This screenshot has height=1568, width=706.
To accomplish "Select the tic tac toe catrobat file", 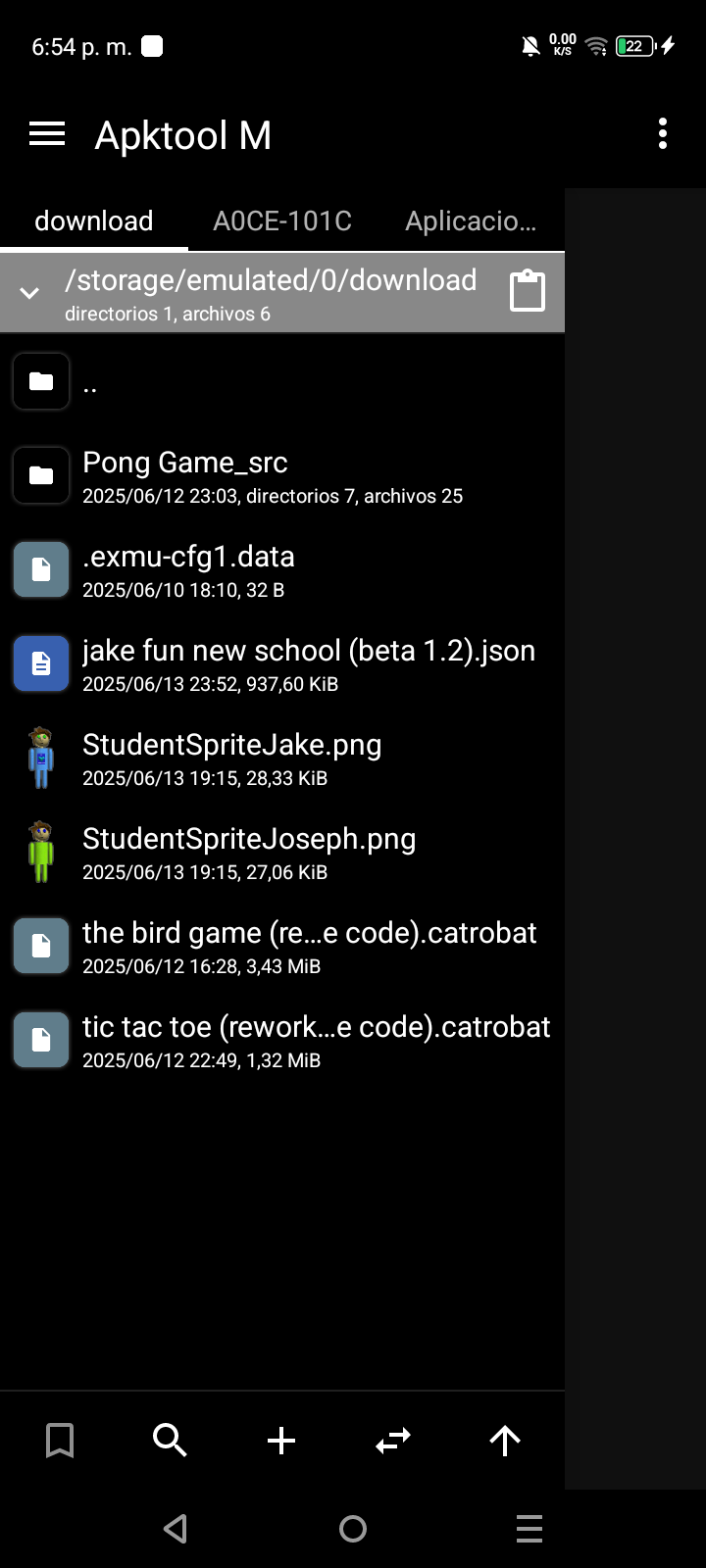I will (282, 1040).
